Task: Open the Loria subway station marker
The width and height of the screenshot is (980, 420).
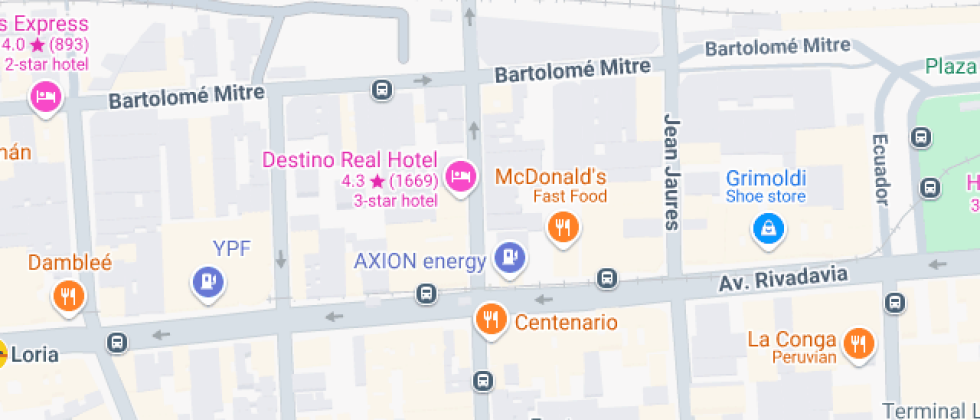Action: point(2,354)
